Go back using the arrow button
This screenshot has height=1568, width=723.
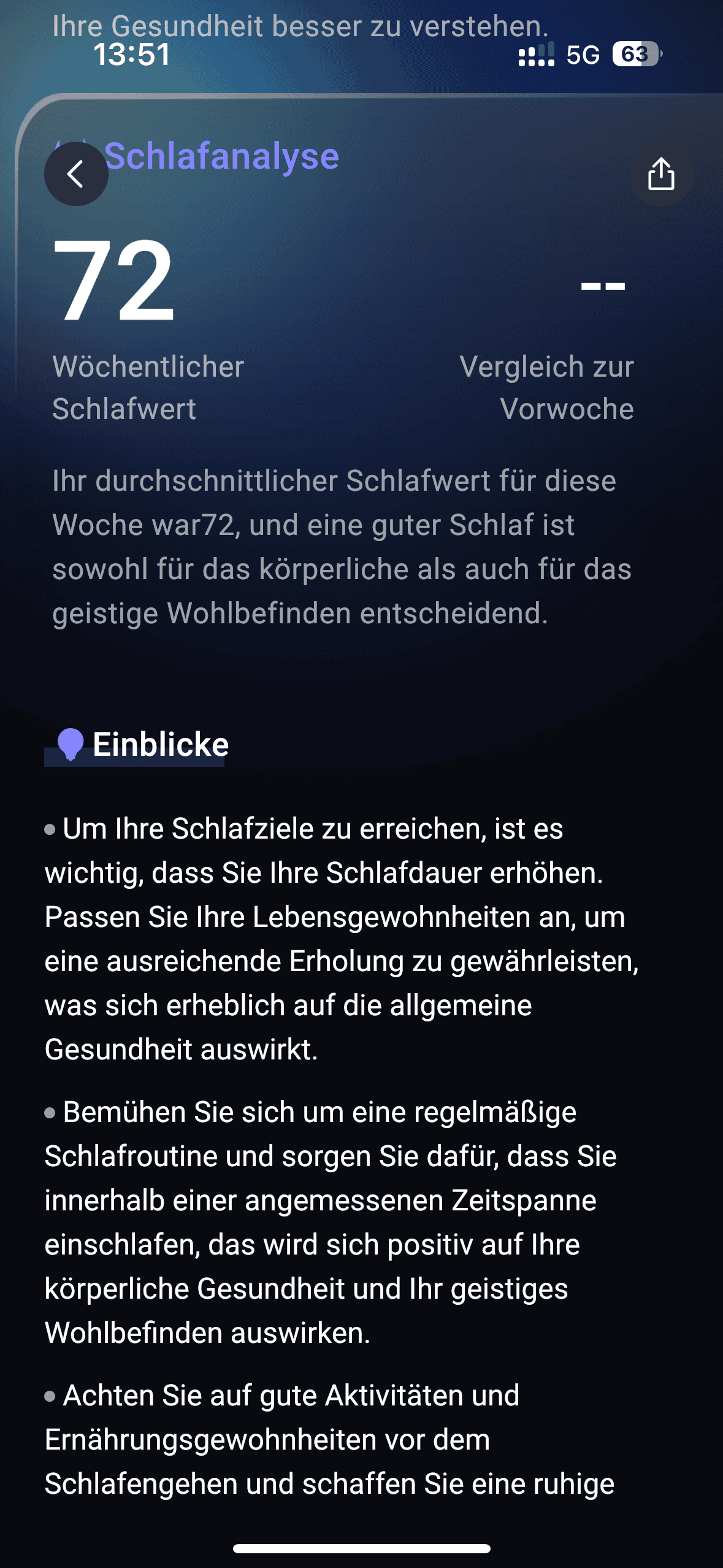[x=76, y=174]
